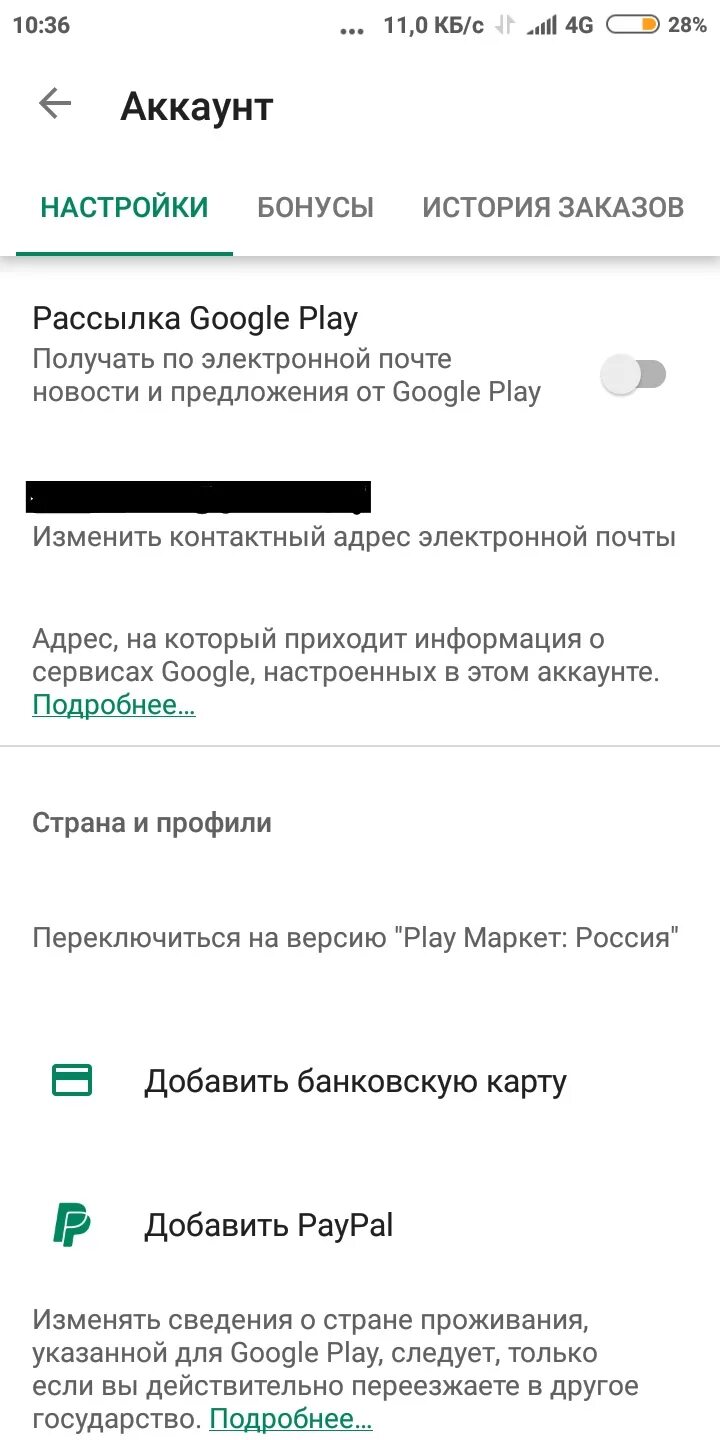Choose Добавить PayPal
This screenshot has width=720, height=1440.
click(360, 1225)
